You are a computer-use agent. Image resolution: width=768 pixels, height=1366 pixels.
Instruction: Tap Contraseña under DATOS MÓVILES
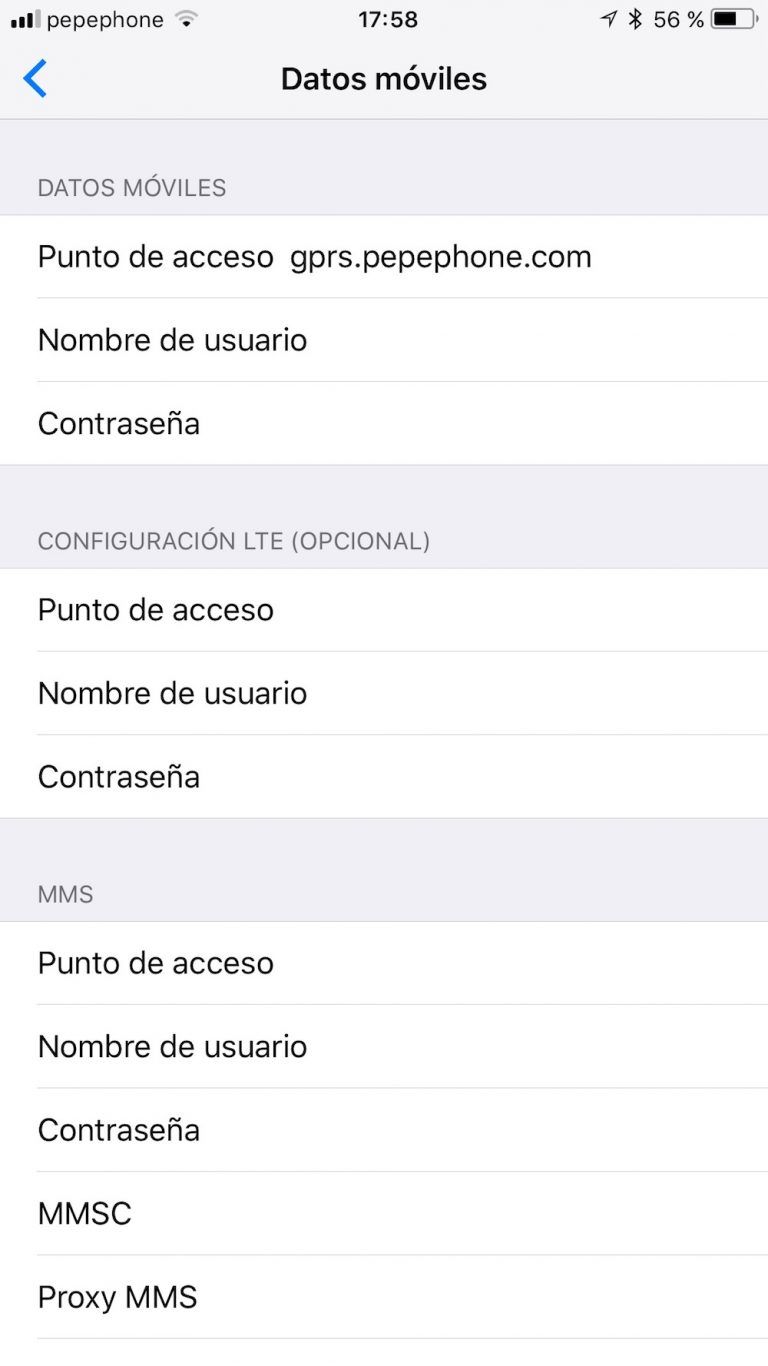pos(118,423)
